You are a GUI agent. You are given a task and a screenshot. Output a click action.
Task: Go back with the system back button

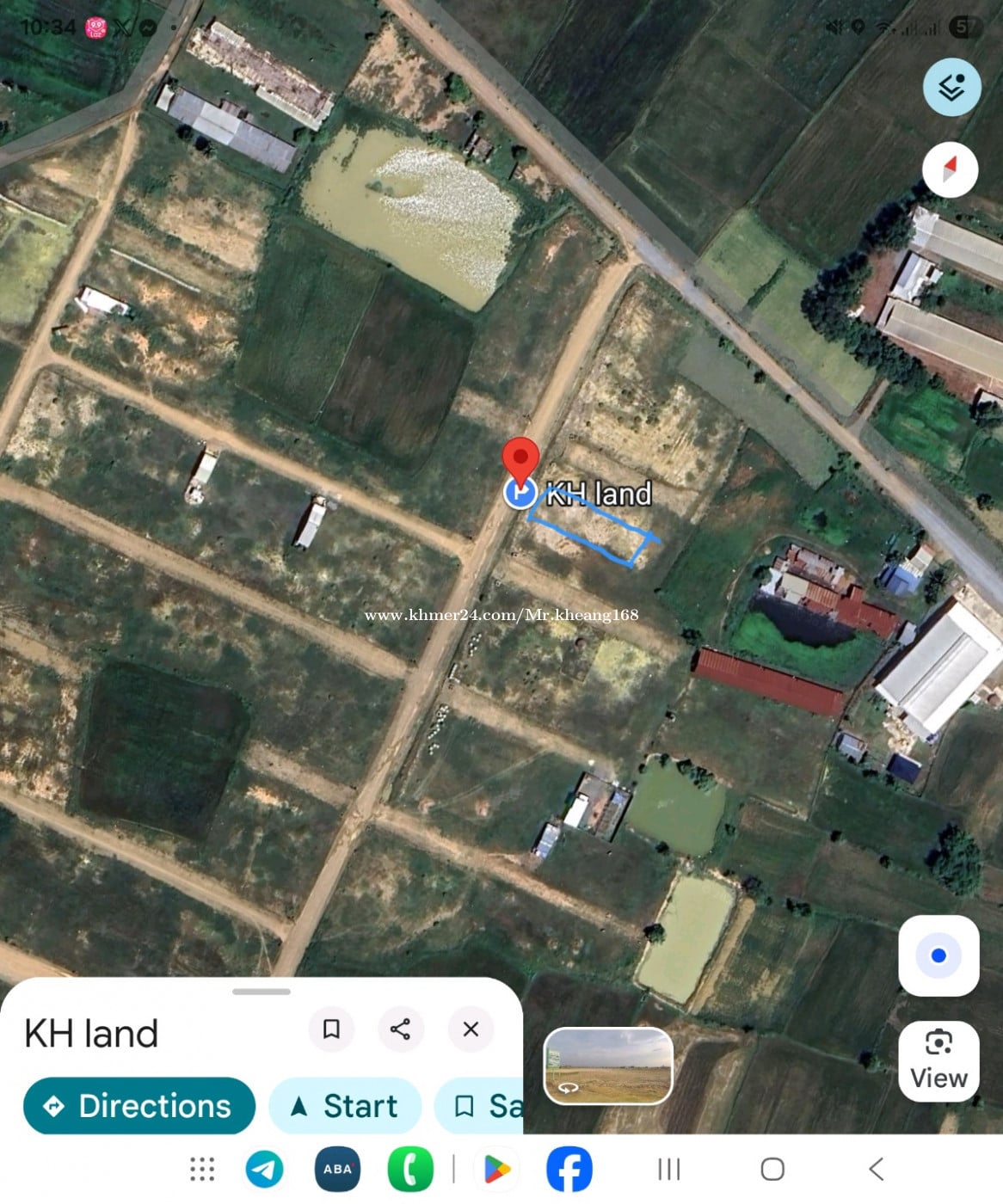click(x=876, y=1170)
